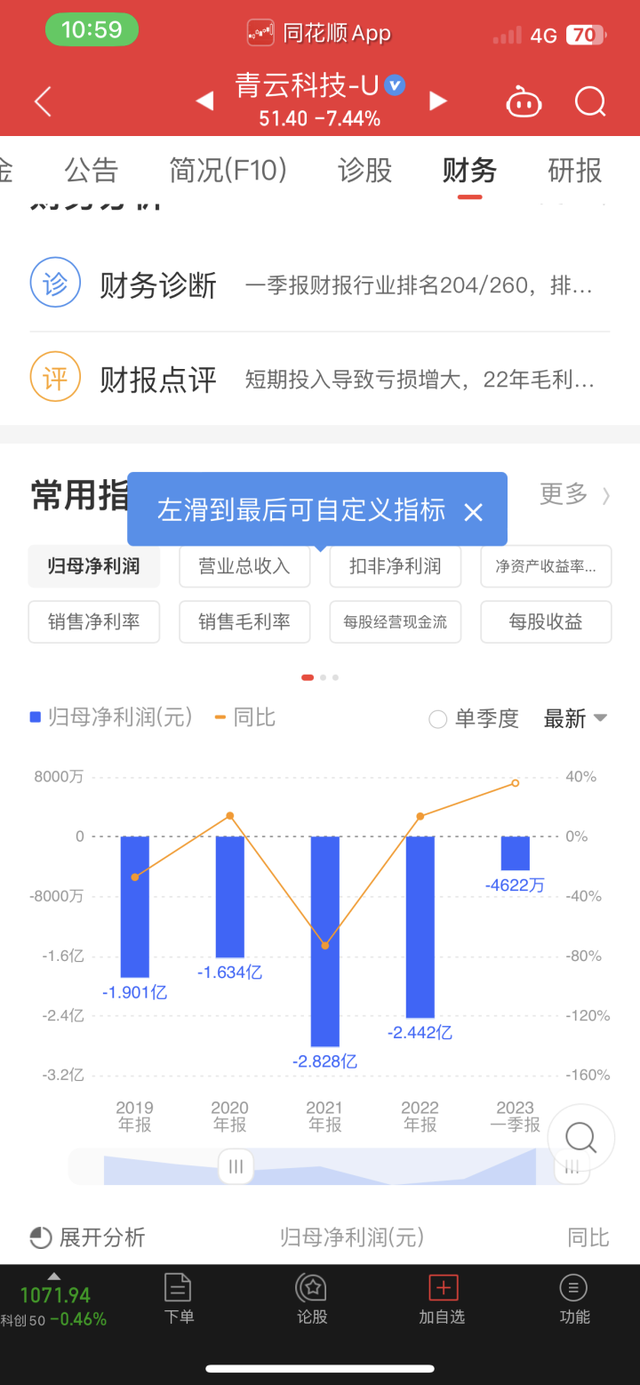
Task: Switch to the 诊股 tab
Action: pos(365,171)
